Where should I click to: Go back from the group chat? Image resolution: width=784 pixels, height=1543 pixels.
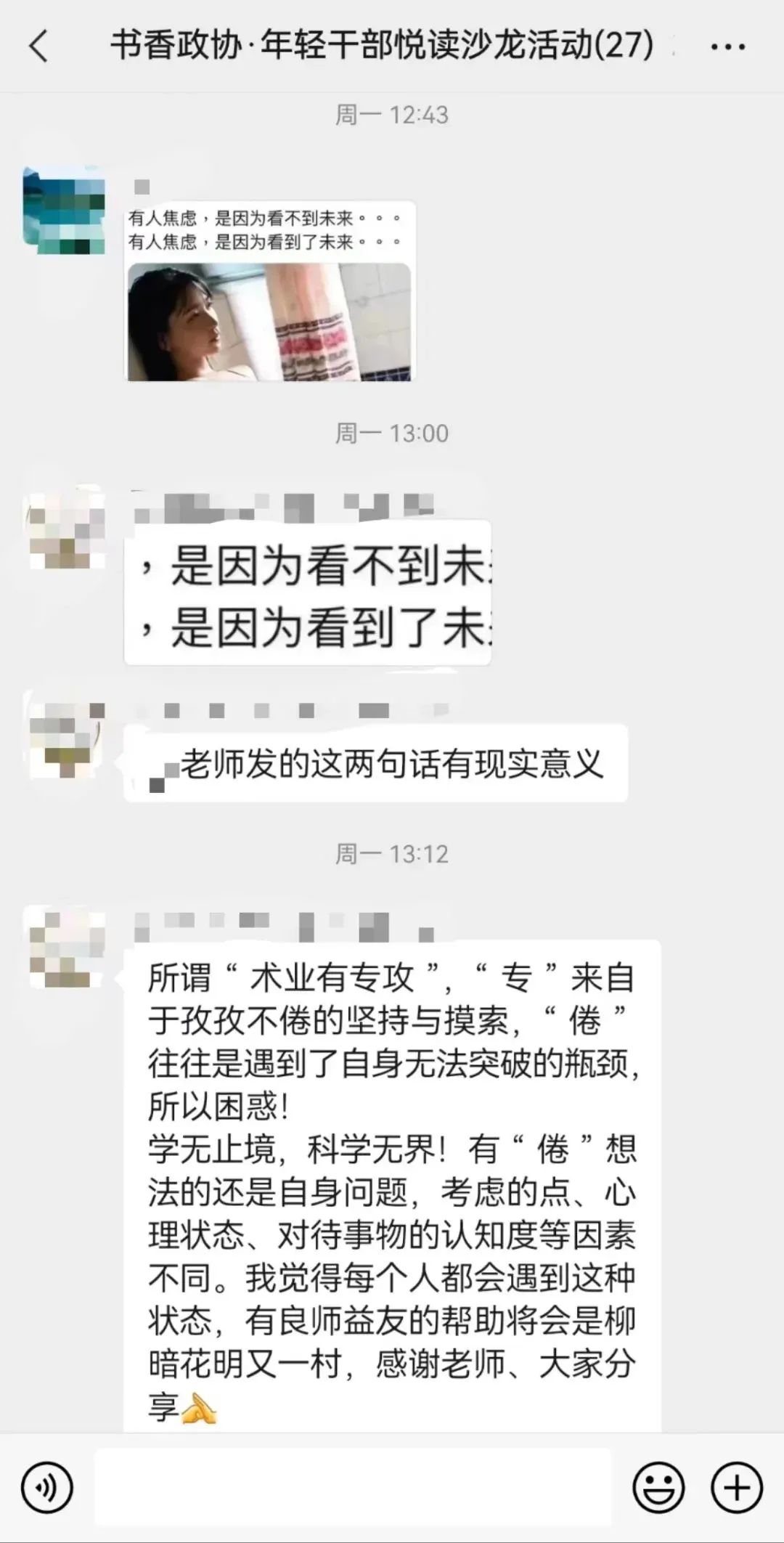point(38,46)
